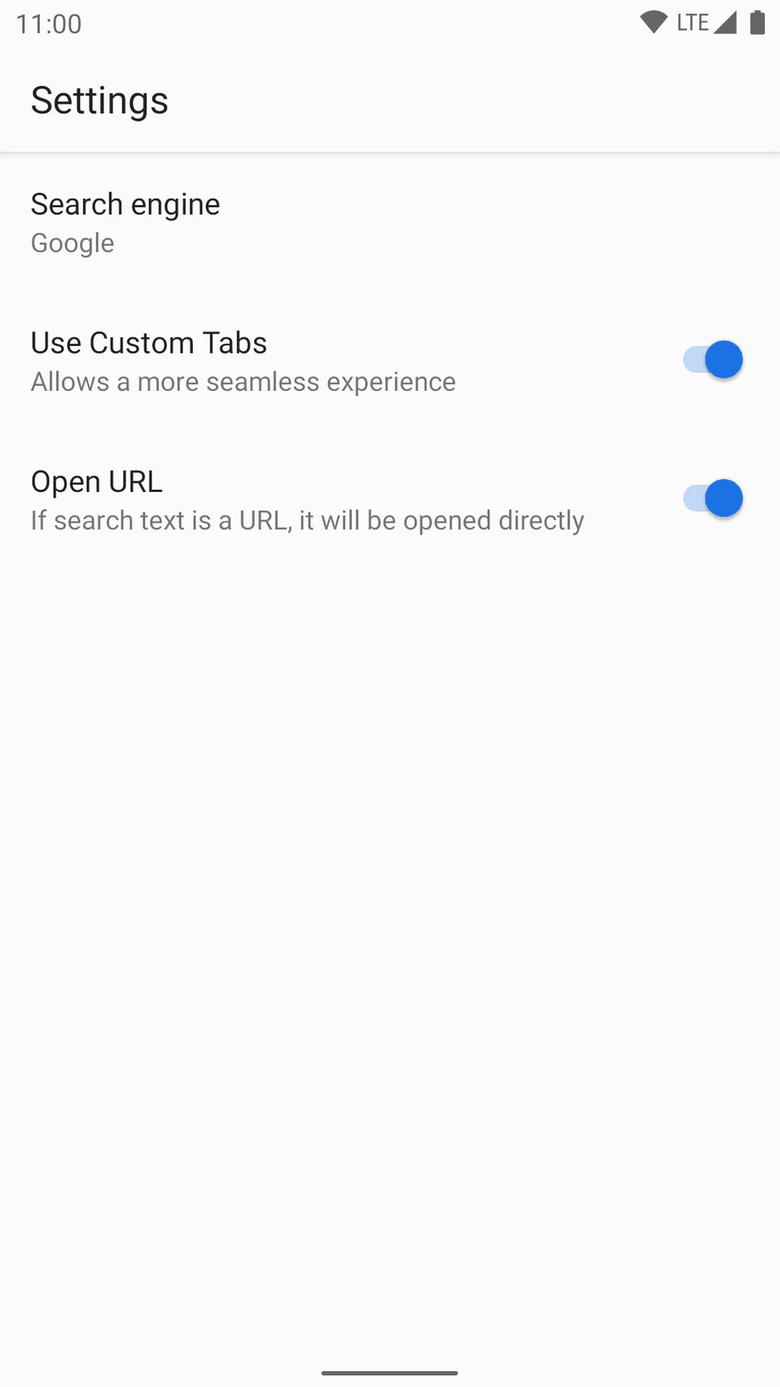This screenshot has width=780, height=1387.
Task: Click the blue knob of the Open URL switch
Action: (x=723, y=498)
